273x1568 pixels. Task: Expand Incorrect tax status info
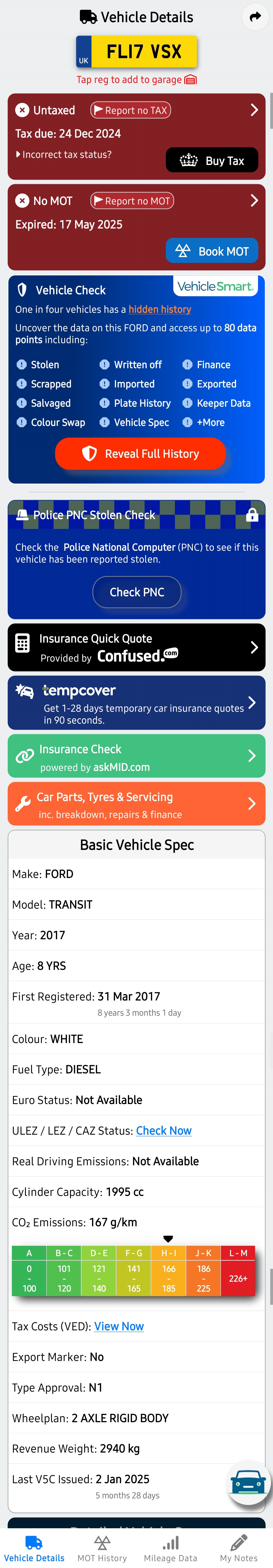64,155
